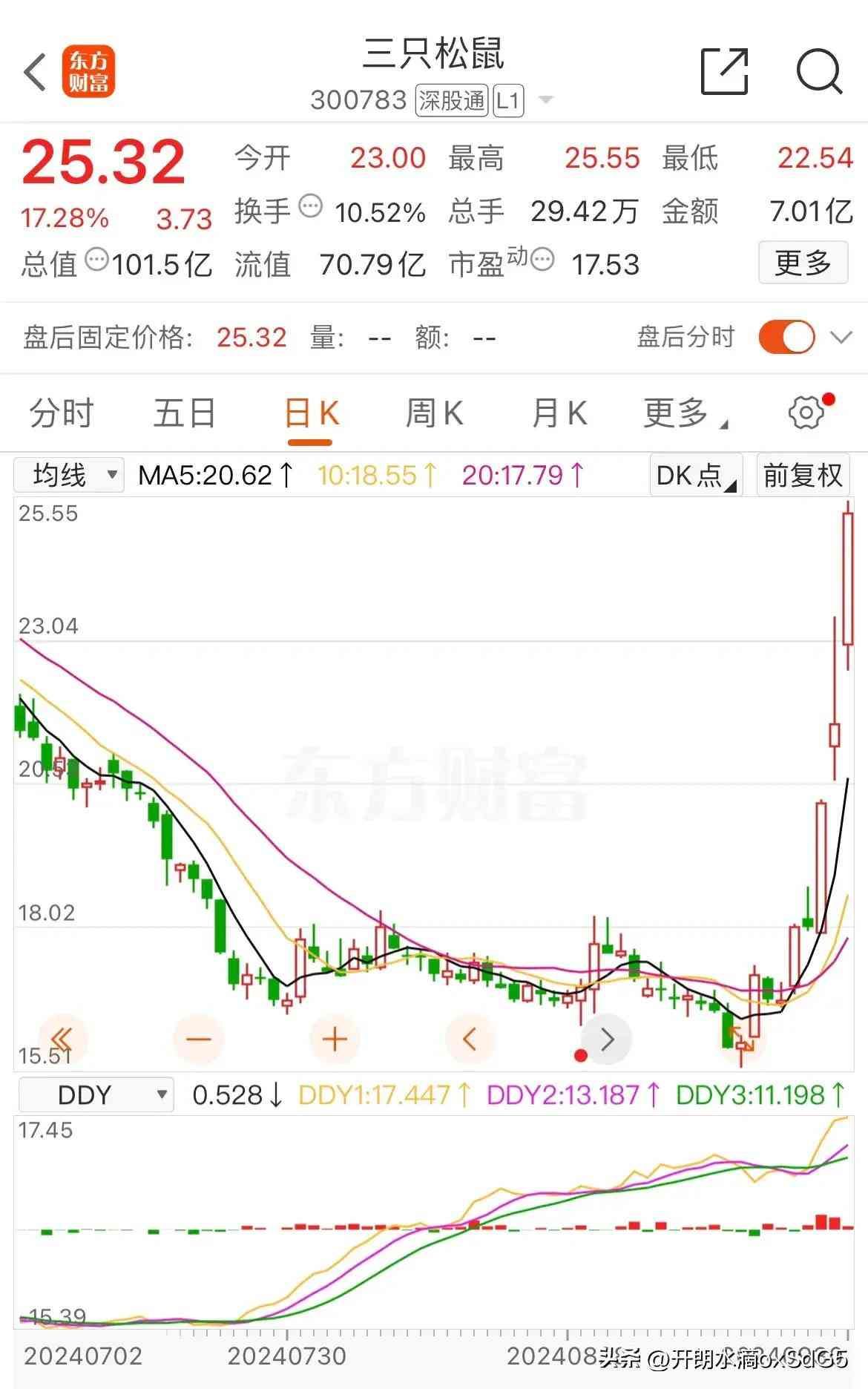Screen dimensions: 868x1389
Task: Switch to the 五日 chart tab
Action: [184, 413]
